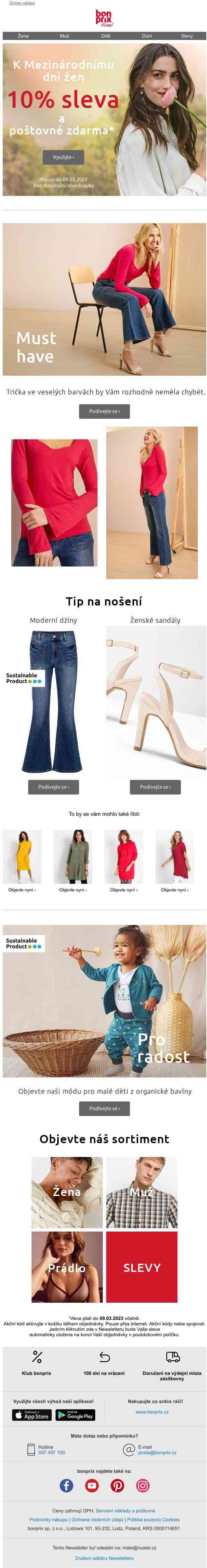Tap Podívejte se under Moderní džíny
This screenshot has width=207, height=1568.
pos(54,787)
